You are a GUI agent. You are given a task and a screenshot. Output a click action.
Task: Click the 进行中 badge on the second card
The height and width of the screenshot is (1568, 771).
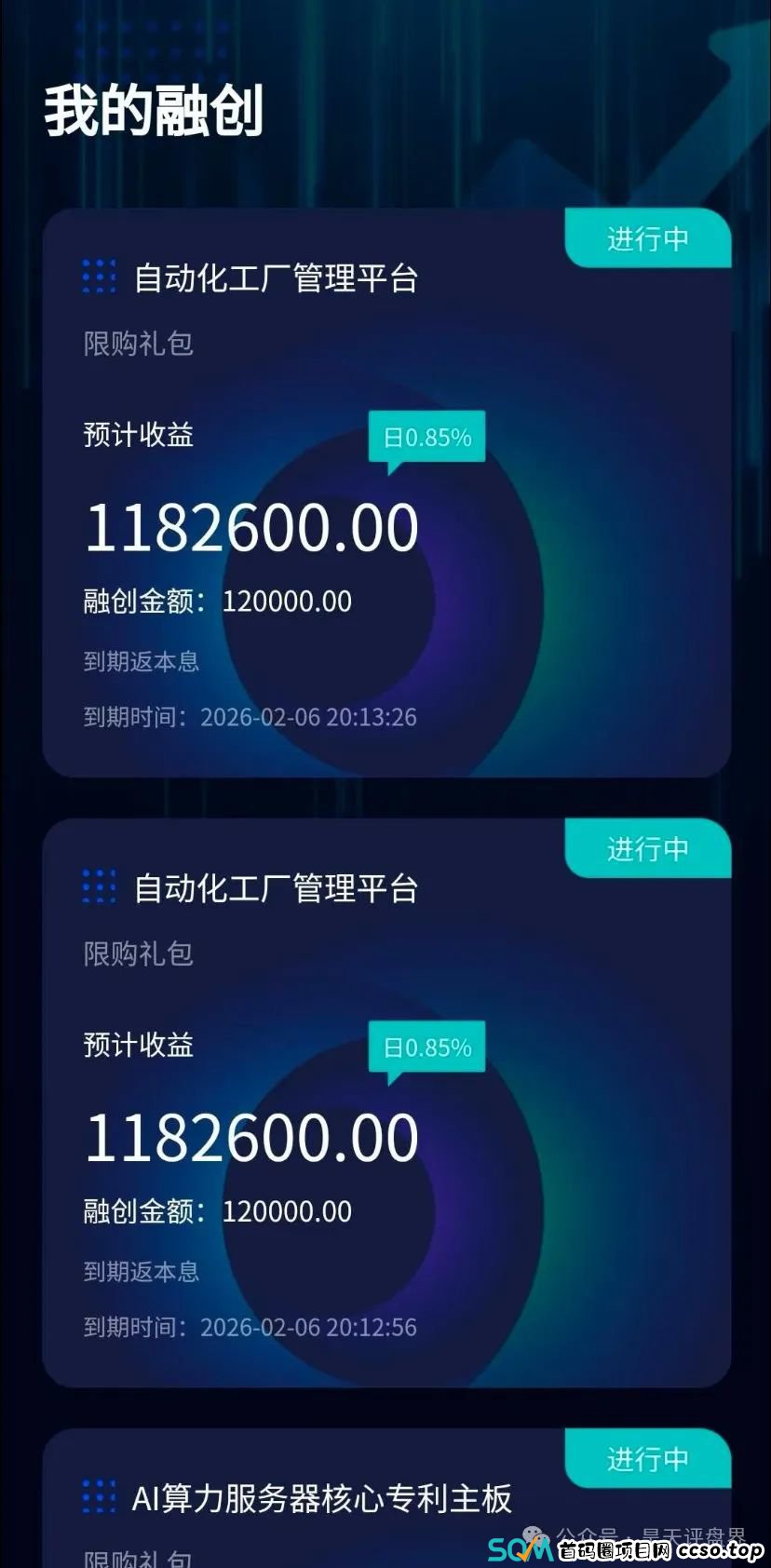point(646,848)
